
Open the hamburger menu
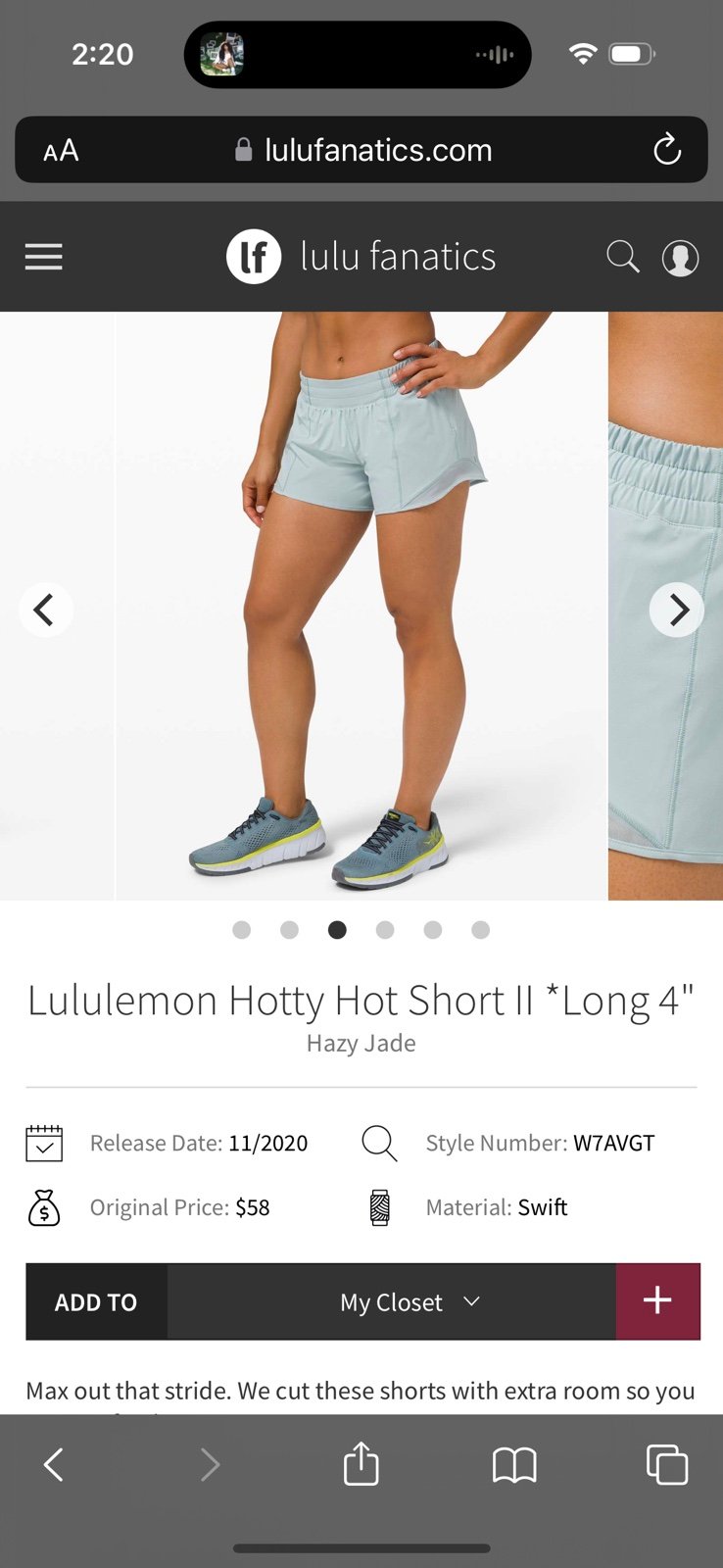point(43,257)
